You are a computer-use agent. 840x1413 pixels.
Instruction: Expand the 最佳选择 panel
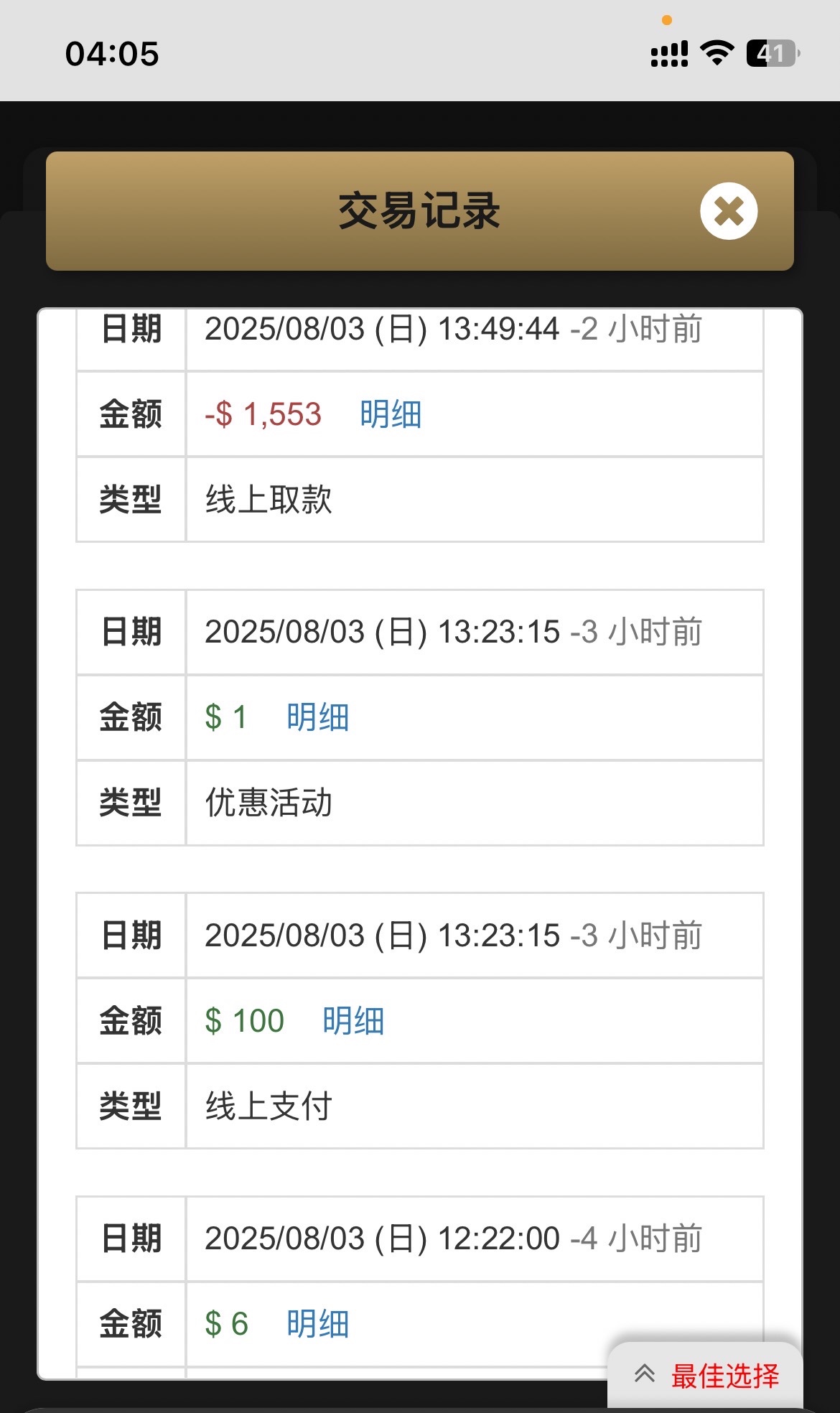coord(706,1376)
